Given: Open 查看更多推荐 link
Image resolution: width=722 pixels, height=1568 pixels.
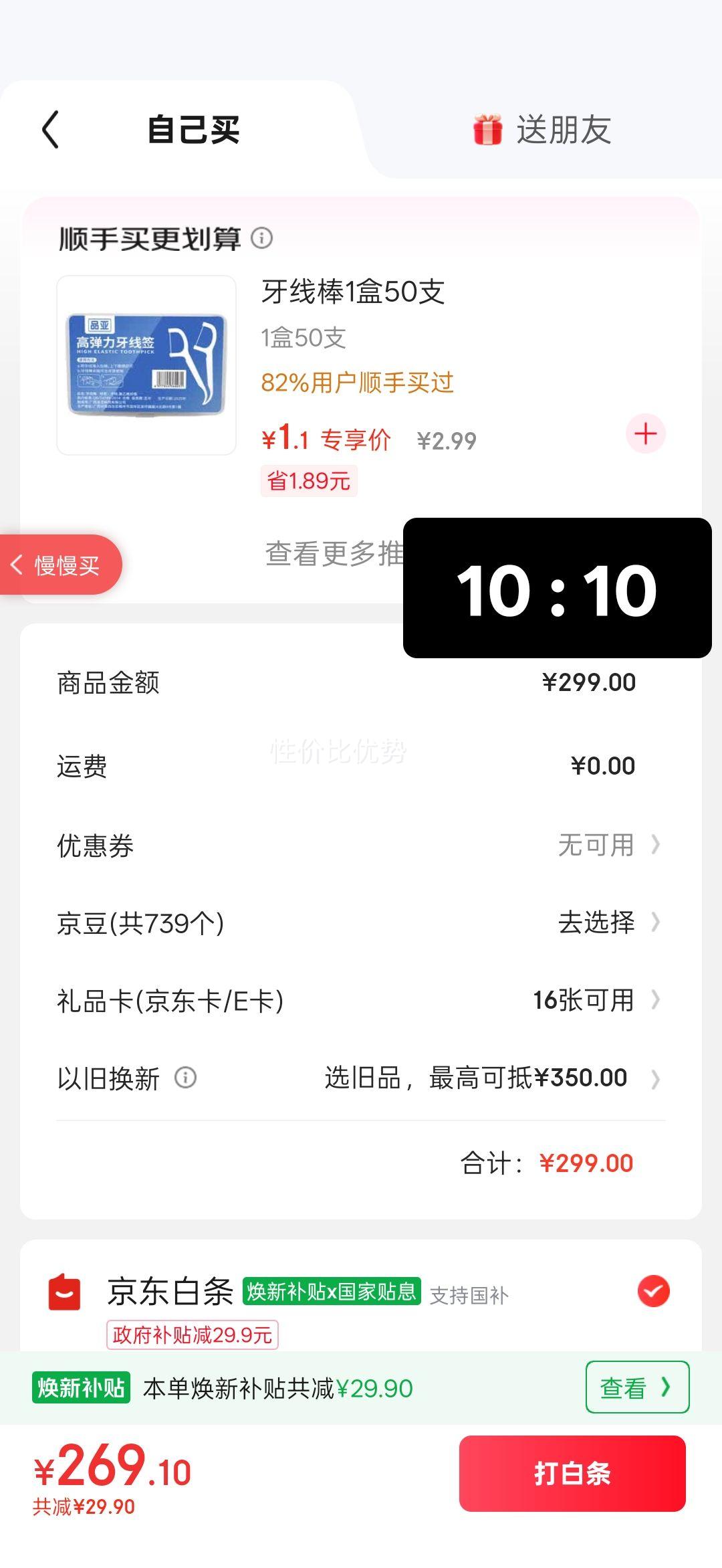Looking at the screenshot, I should 334,554.
